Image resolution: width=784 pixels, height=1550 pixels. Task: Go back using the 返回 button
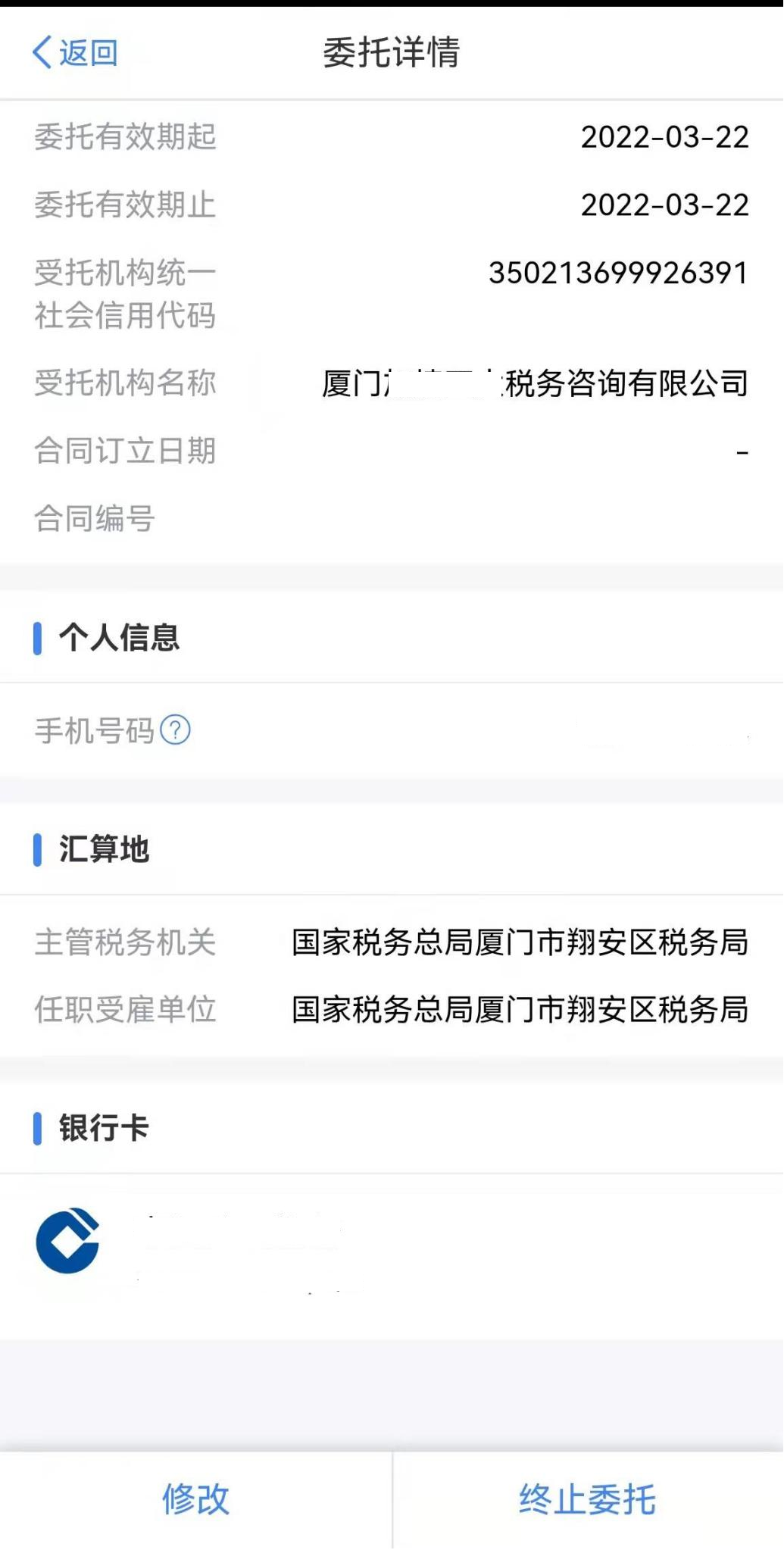tap(75, 53)
